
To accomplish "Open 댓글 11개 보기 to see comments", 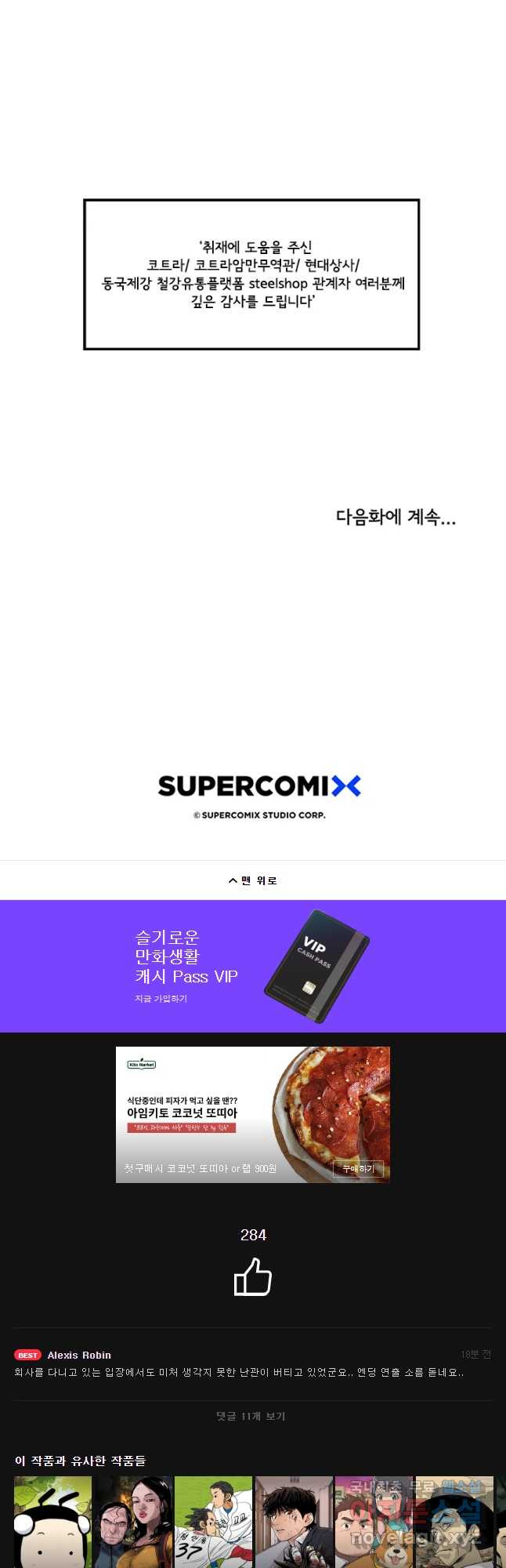I will click(251, 1416).
